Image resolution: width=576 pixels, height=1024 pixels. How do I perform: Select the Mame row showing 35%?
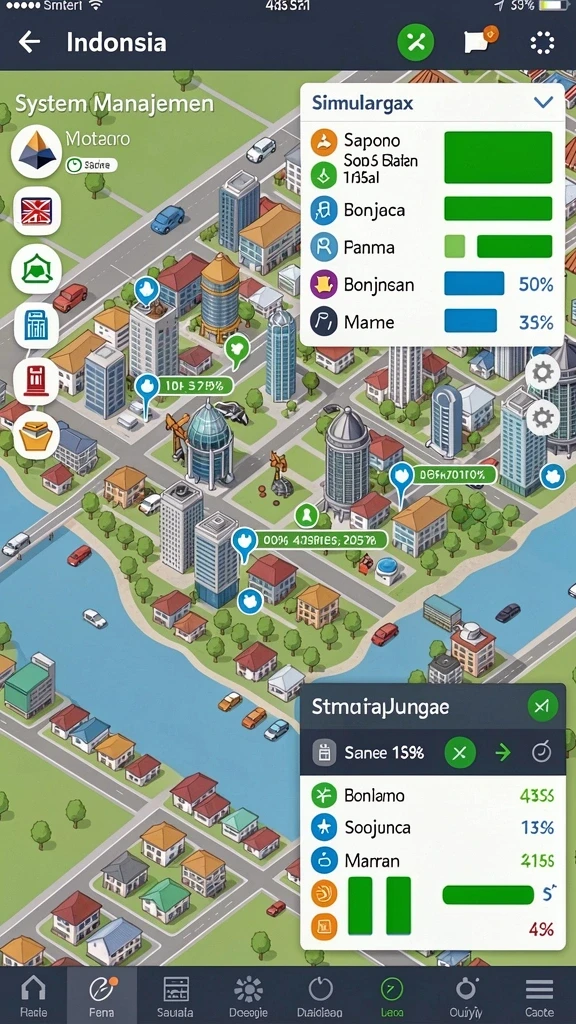[432, 322]
